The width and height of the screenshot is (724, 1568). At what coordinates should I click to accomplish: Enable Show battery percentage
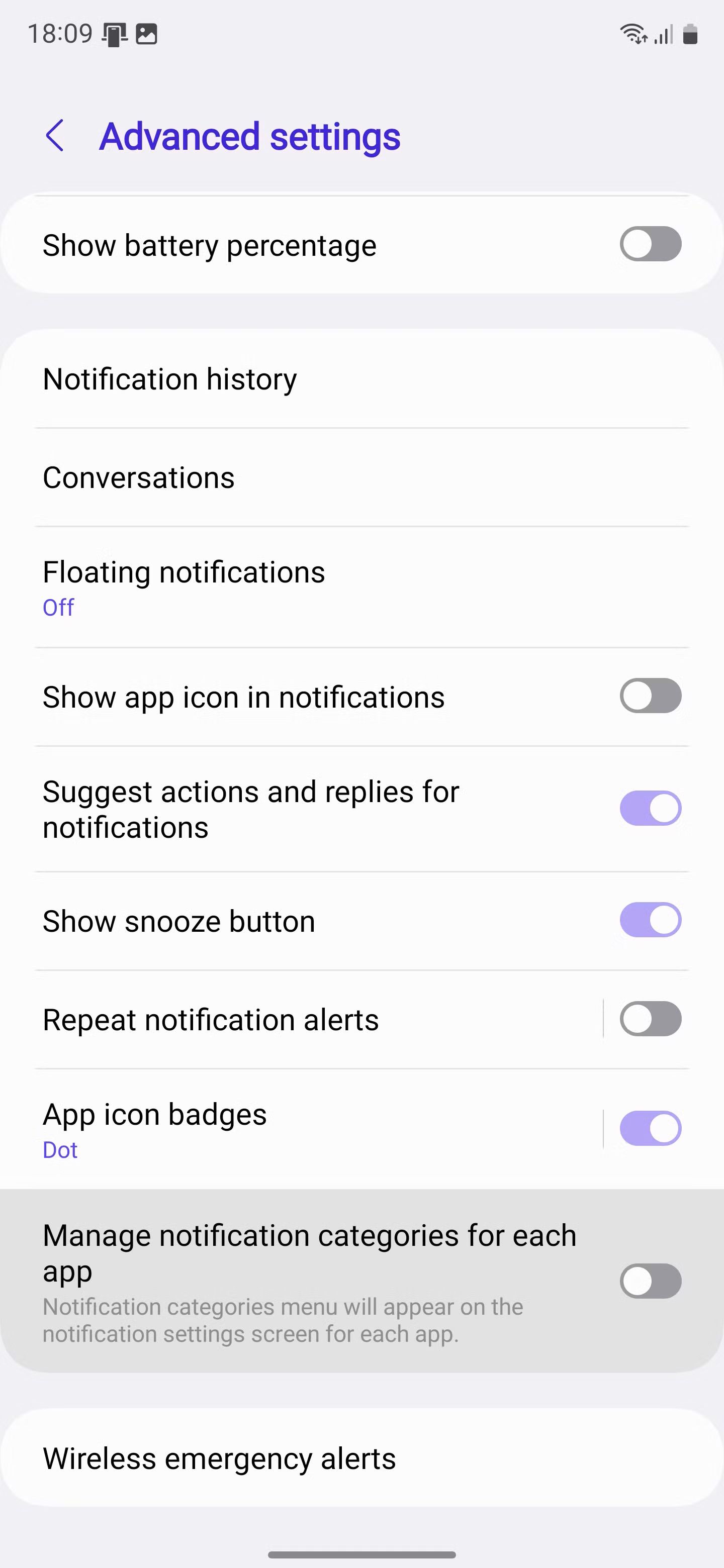[x=650, y=244]
